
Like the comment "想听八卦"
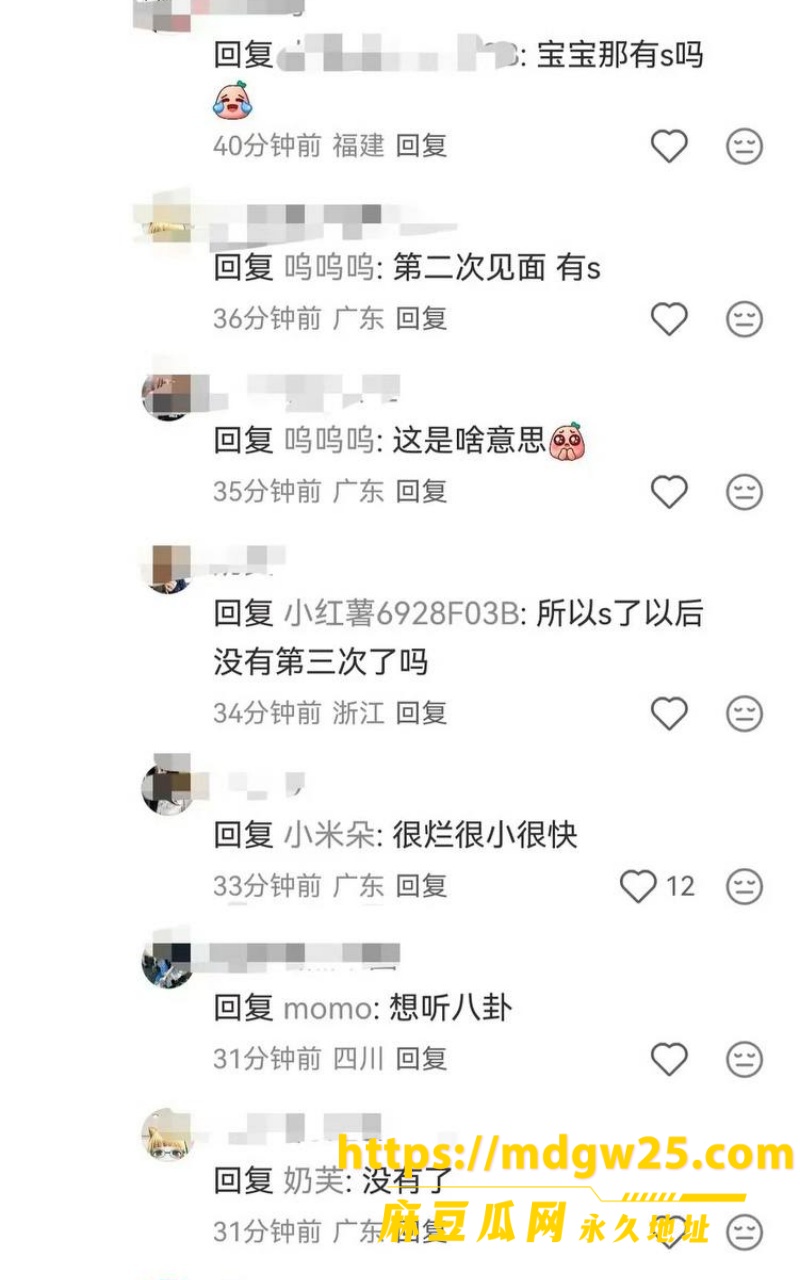pos(669,1059)
